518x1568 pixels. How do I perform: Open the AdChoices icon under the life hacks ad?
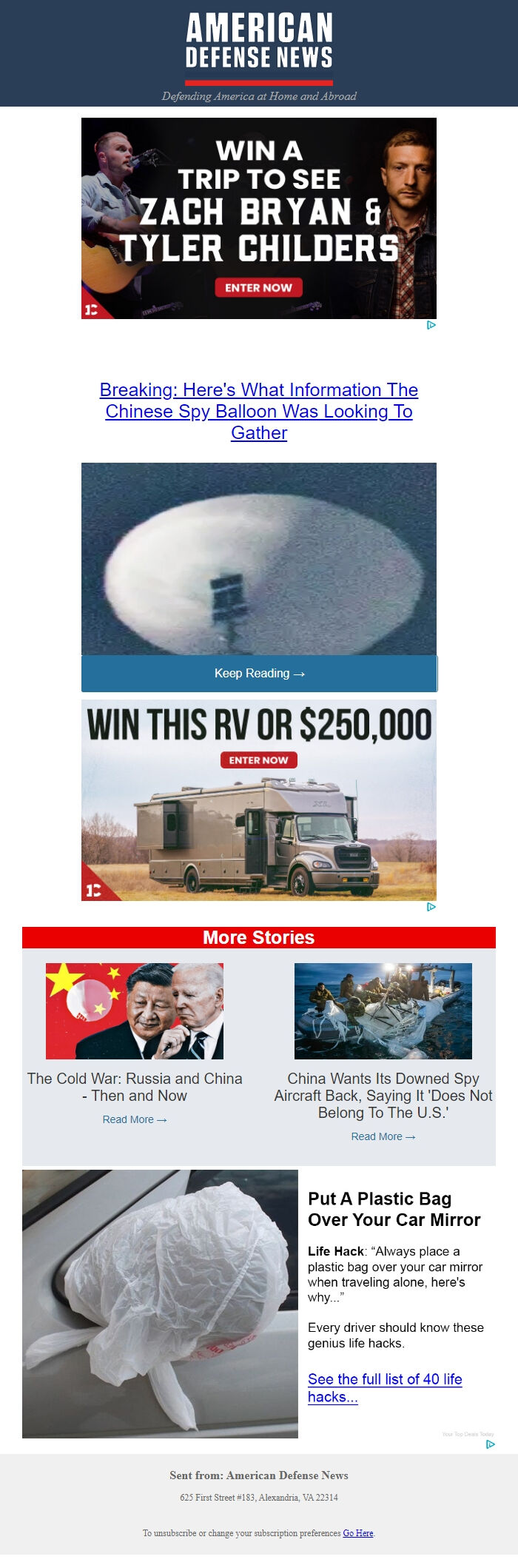click(491, 1444)
